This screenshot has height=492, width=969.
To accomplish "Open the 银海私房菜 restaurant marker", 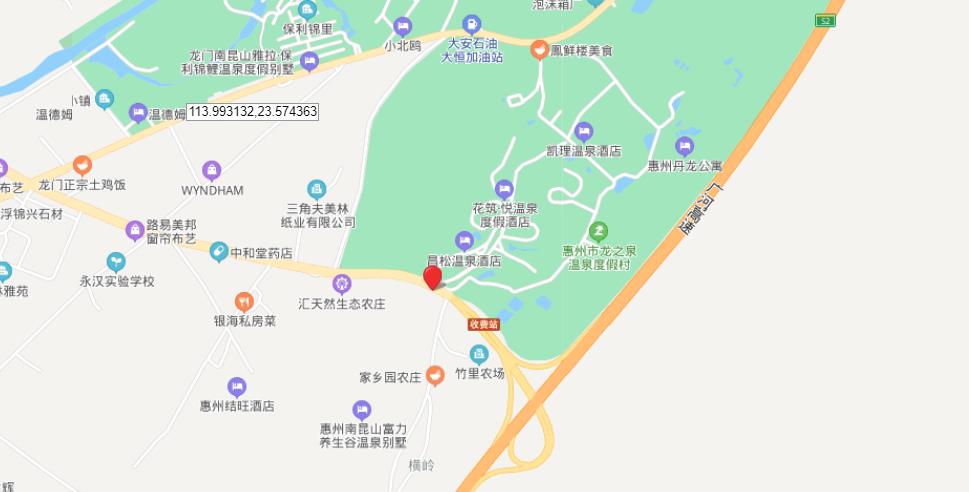I will coord(243,301).
